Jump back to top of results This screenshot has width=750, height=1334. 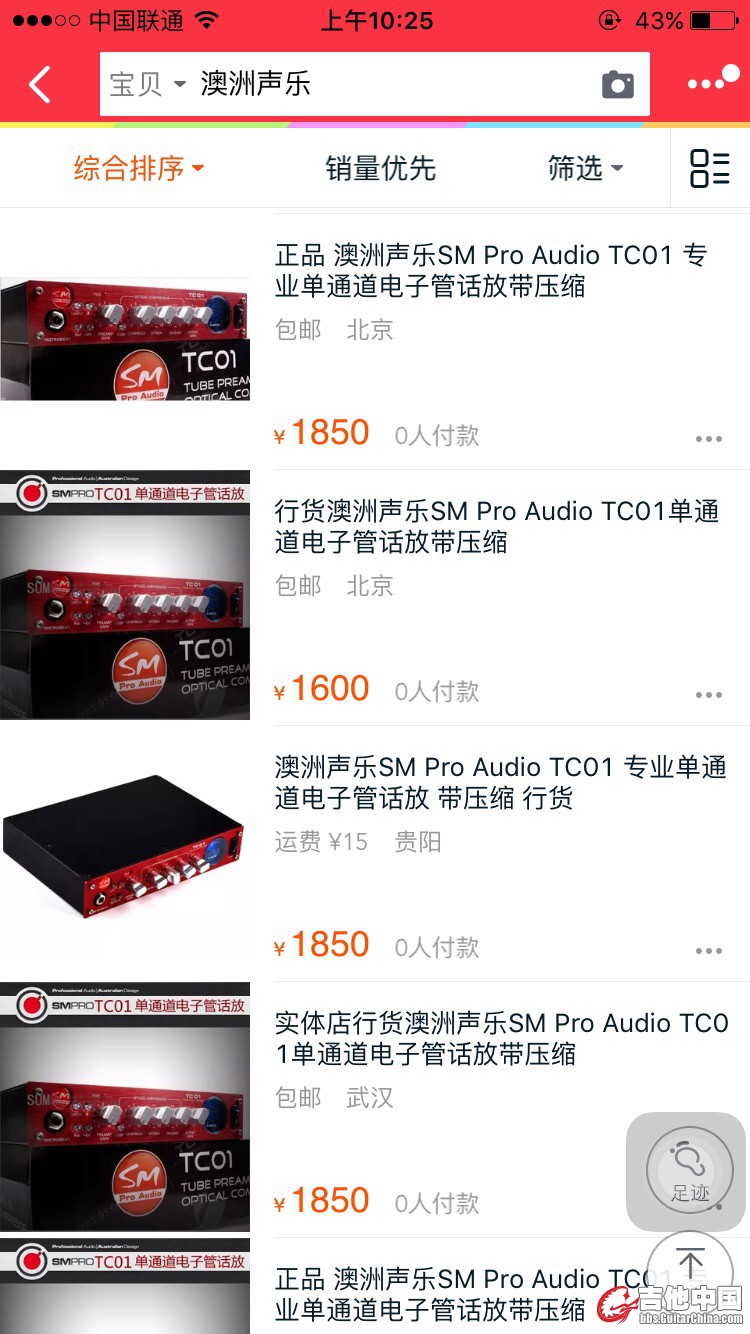(691, 1264)
